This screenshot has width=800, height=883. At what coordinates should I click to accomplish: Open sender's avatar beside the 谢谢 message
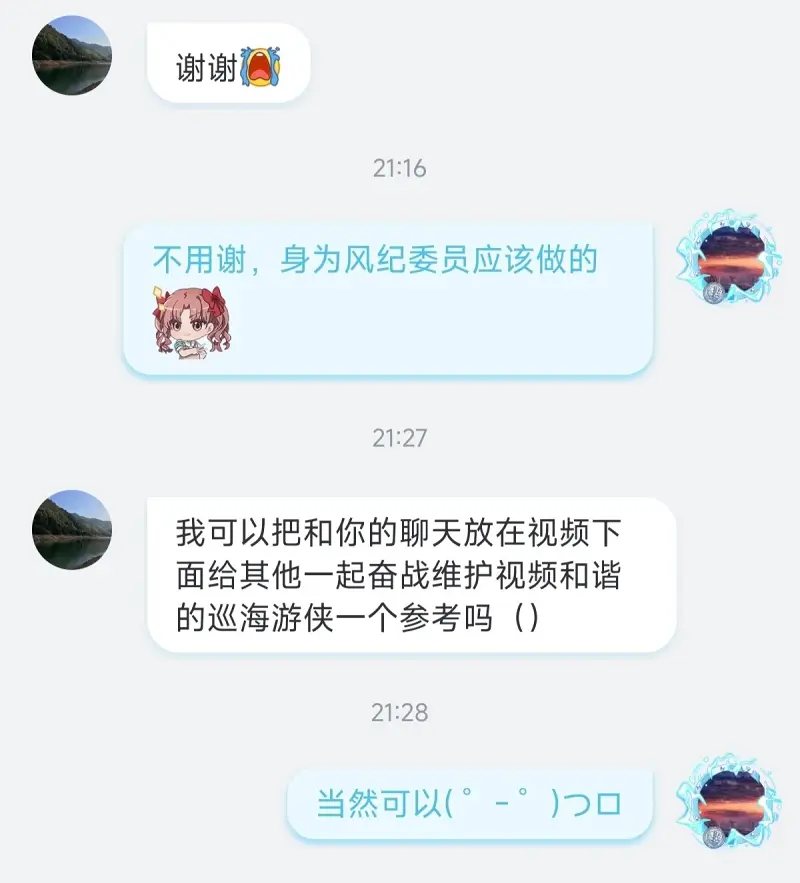[72, 56]
